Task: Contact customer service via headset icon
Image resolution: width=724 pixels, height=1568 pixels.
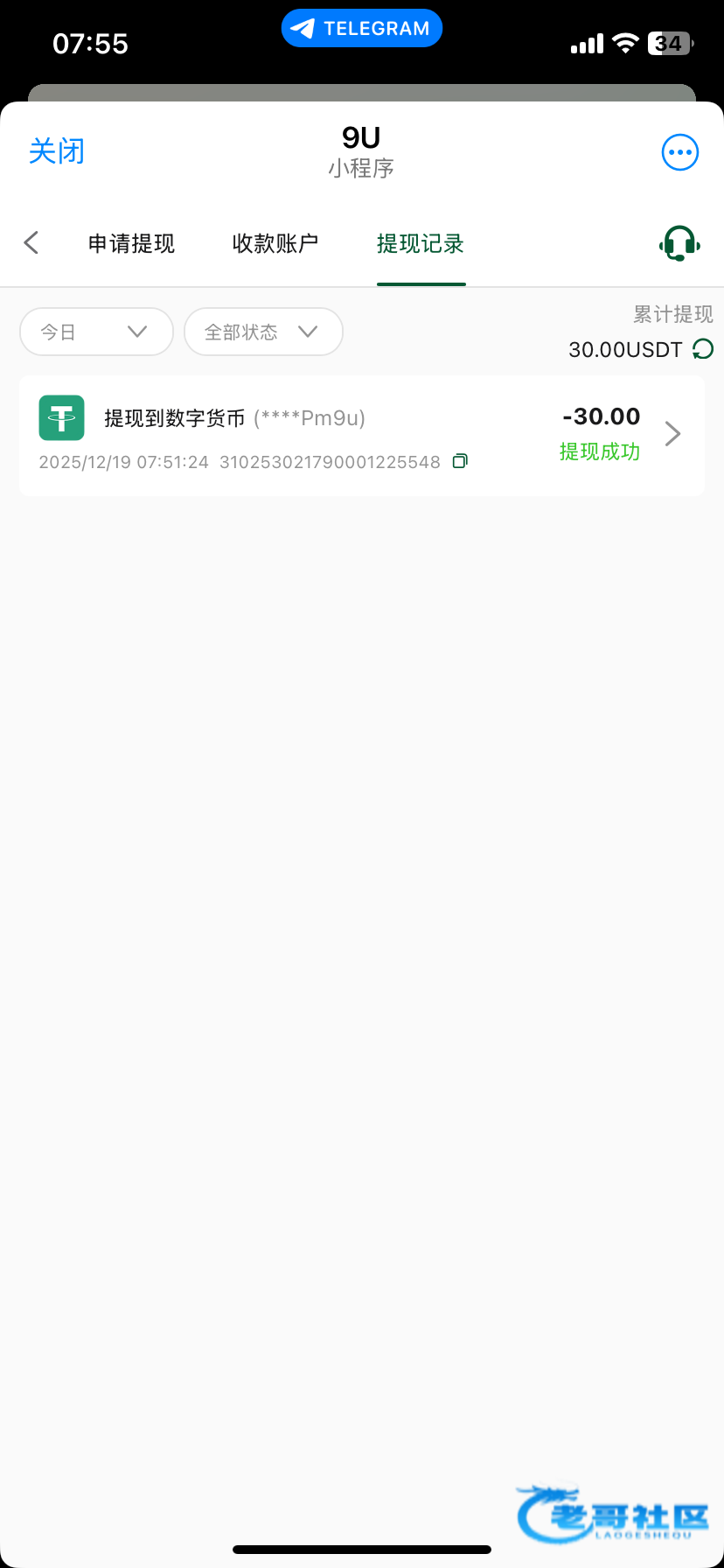Action: (x=679, y=243)
